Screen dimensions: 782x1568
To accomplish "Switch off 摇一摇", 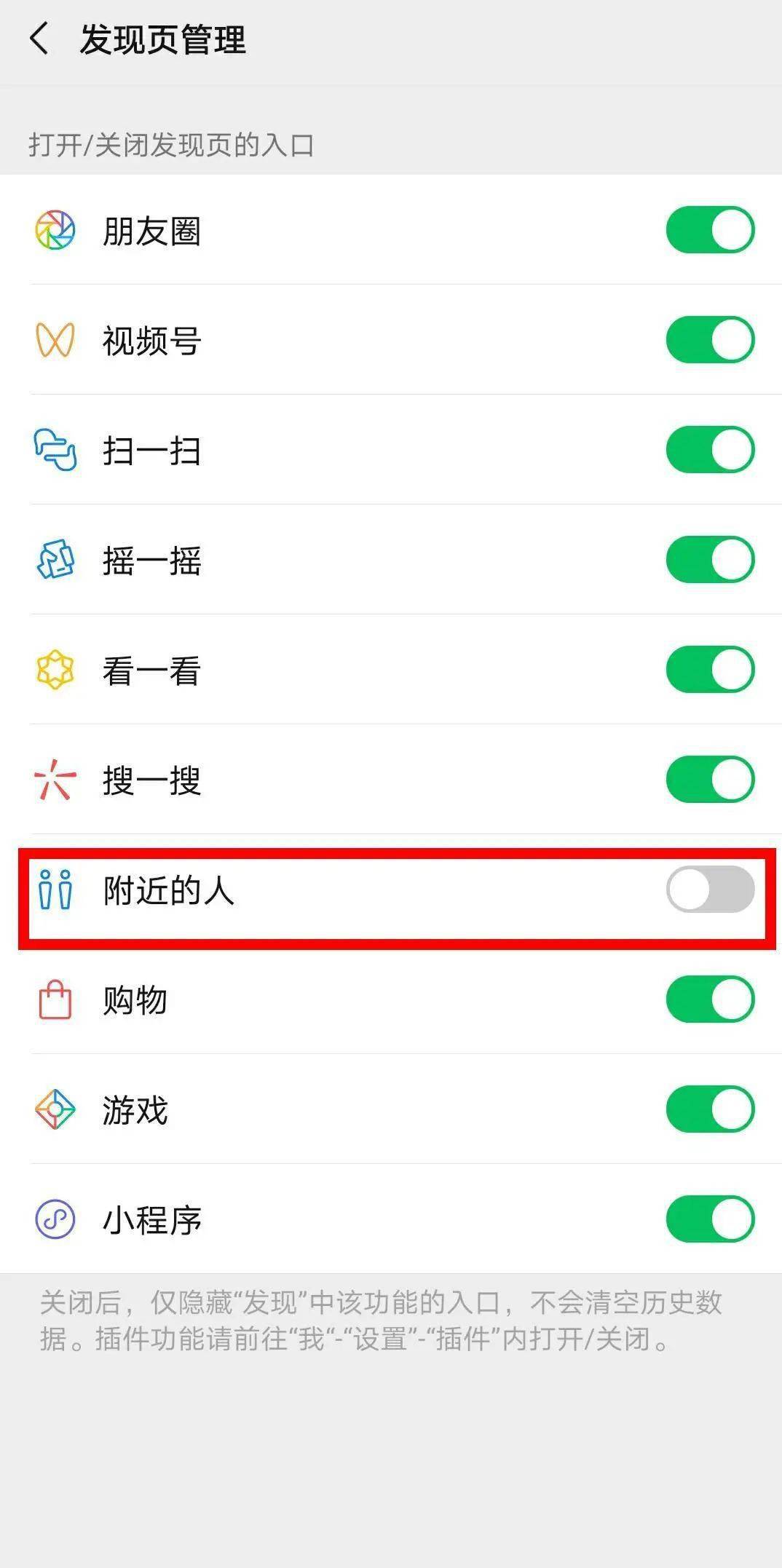I will tap(710, 560).
